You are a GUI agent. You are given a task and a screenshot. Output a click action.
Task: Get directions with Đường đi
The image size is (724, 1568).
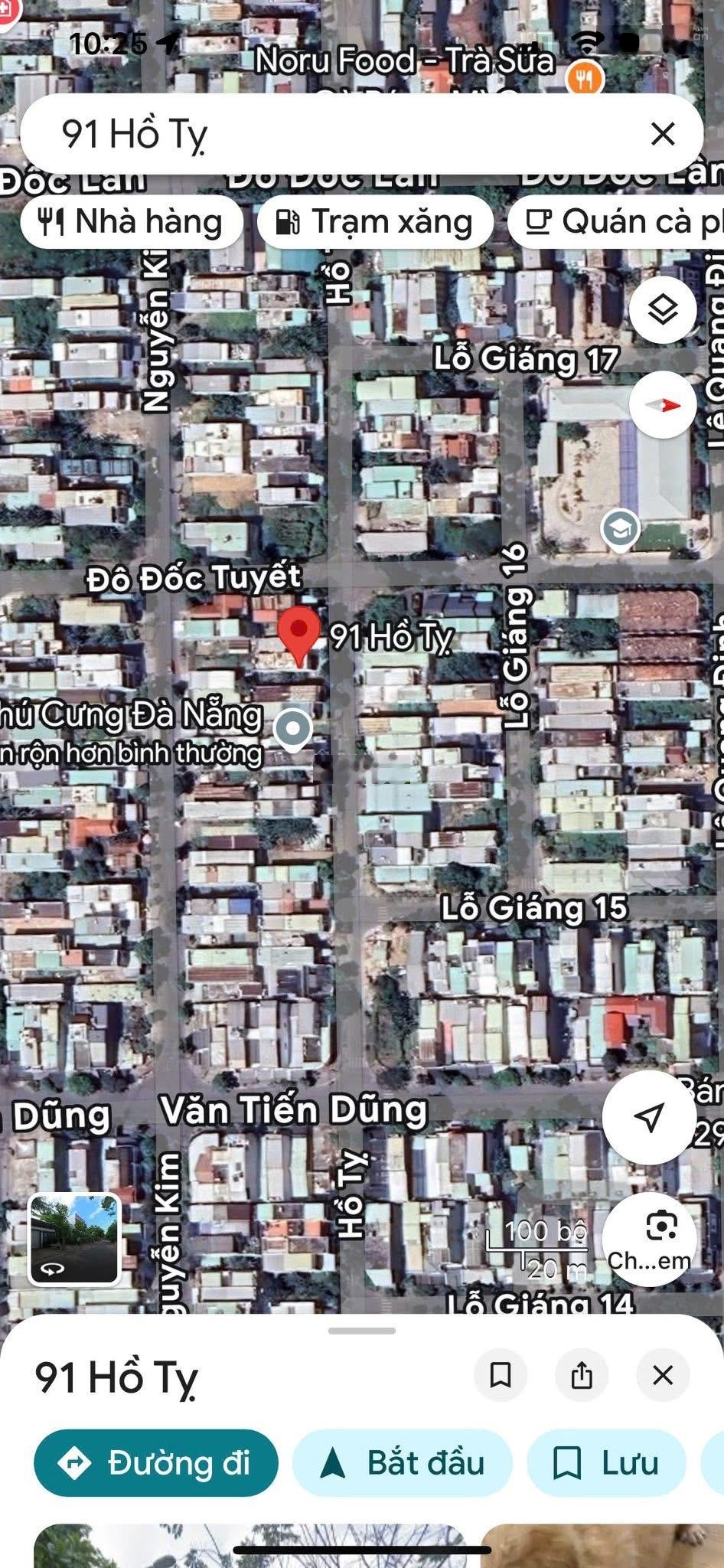pos(156,1463)
